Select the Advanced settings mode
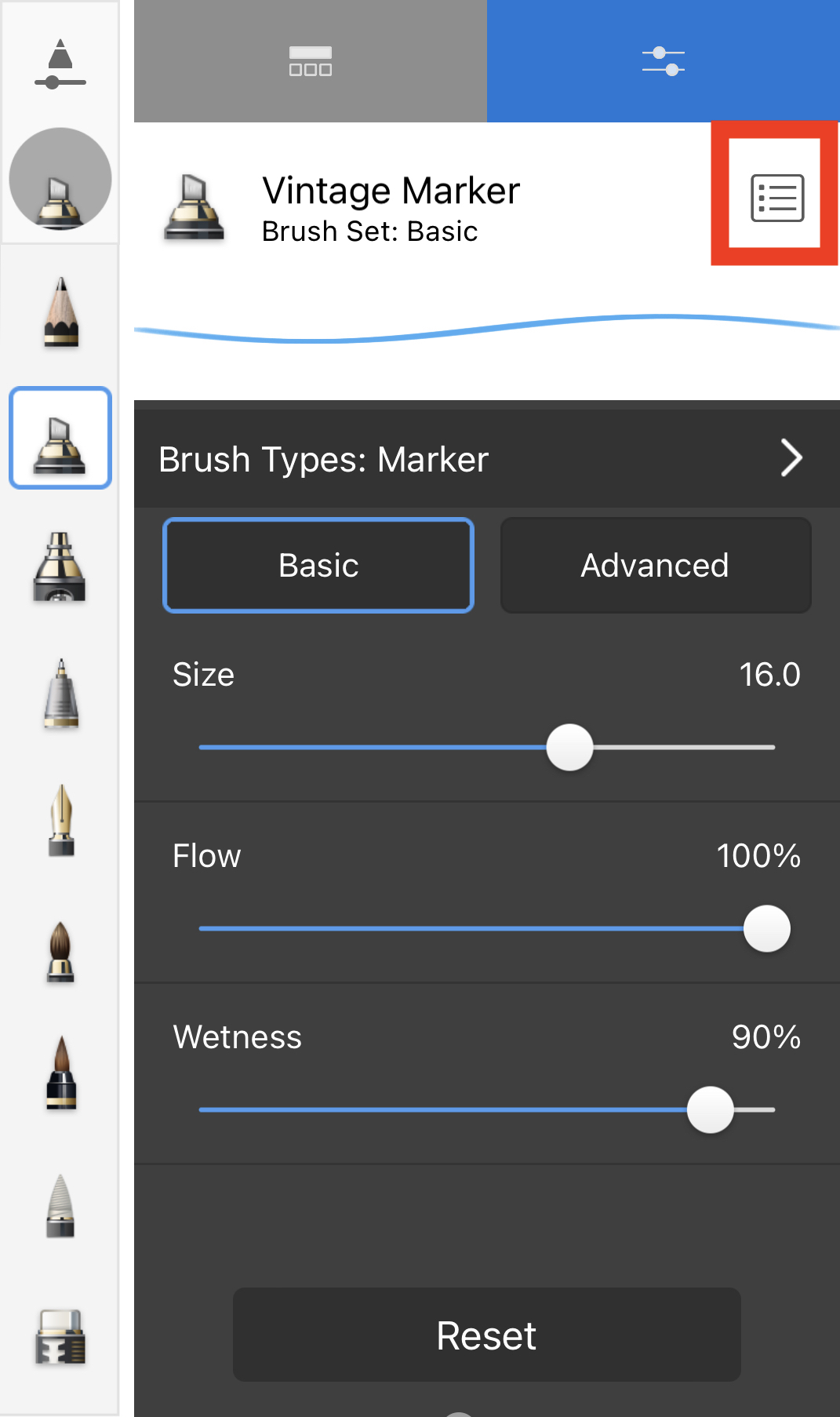Viewport: 840px width, 1417px height. pos(655,566)
